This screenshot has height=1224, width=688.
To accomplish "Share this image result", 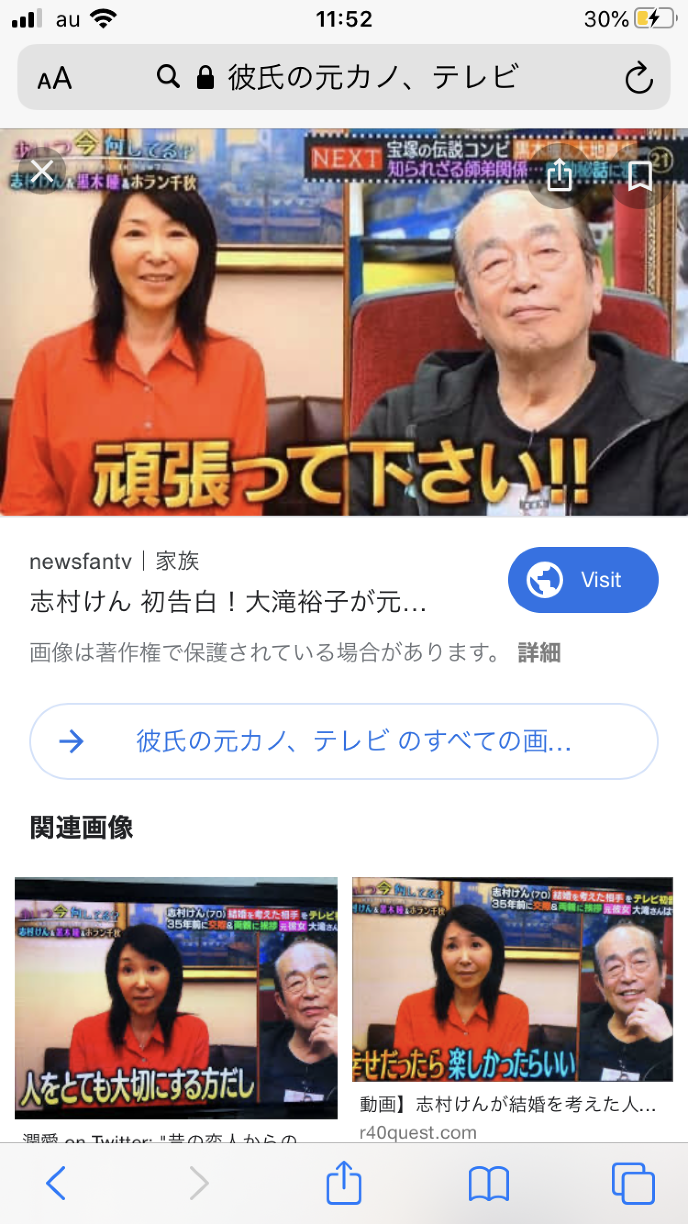I will (x=560, y=176).
